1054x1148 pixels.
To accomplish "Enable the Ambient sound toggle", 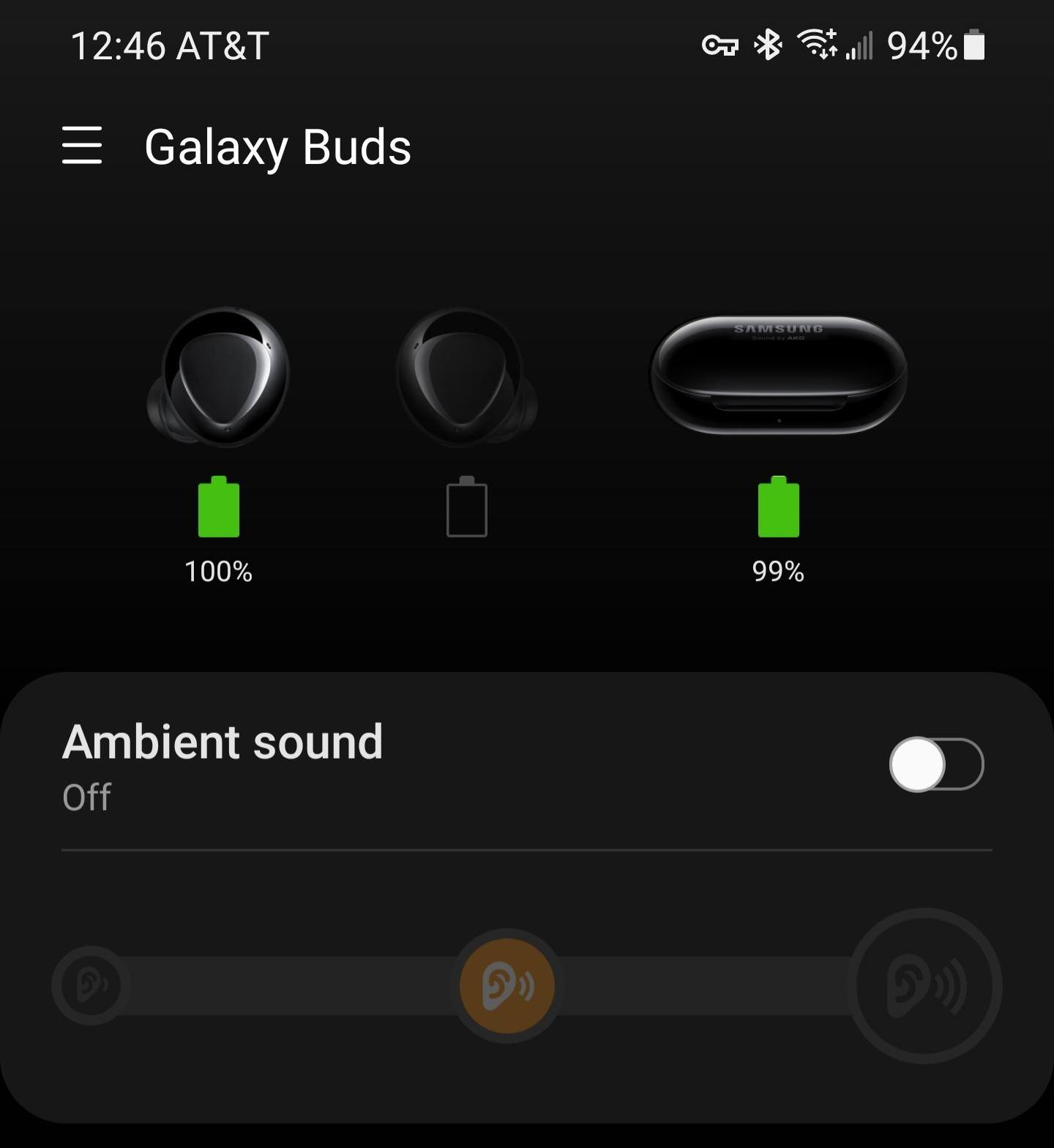I will pyautogui.click(x=936, y=764).
